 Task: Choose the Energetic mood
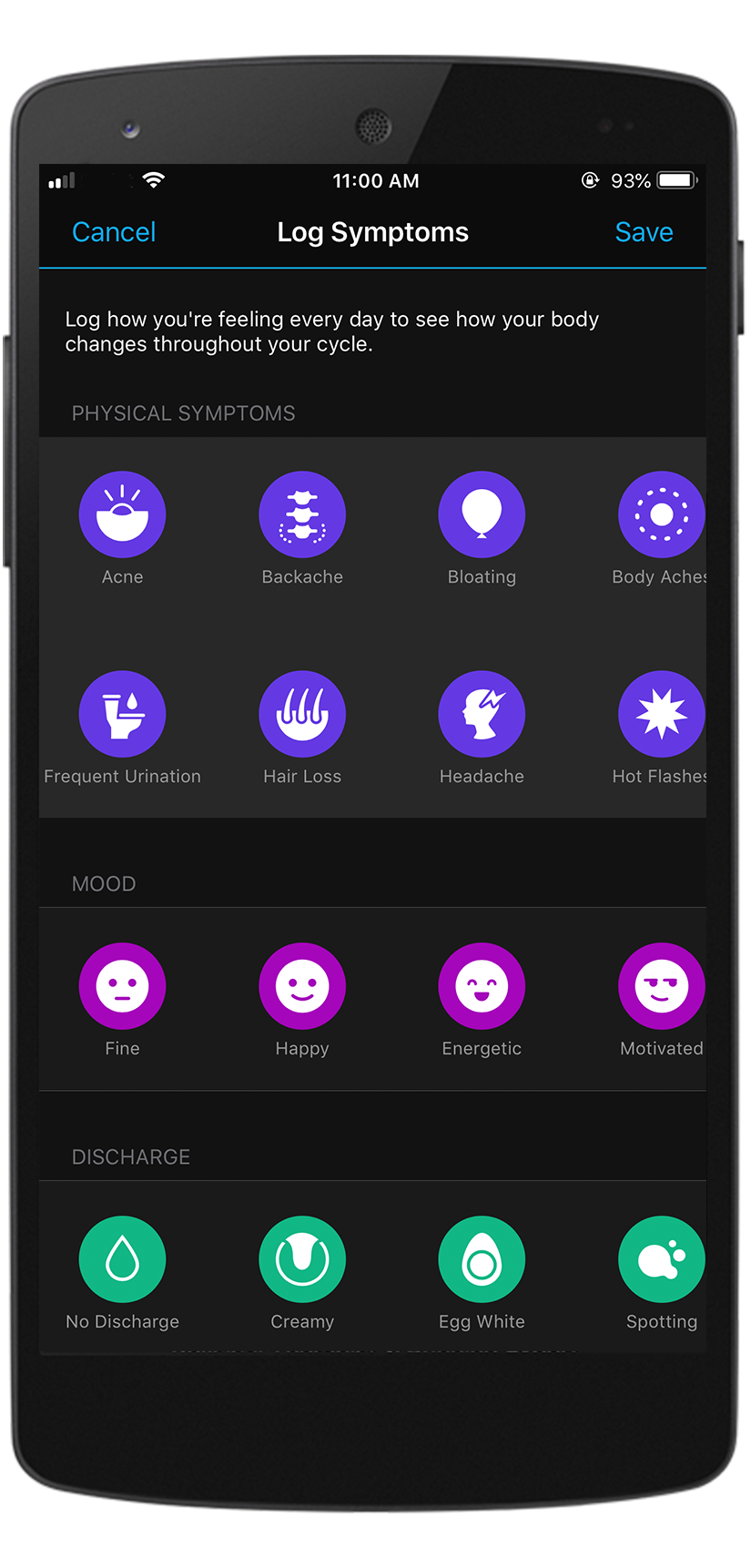point(482,986)
